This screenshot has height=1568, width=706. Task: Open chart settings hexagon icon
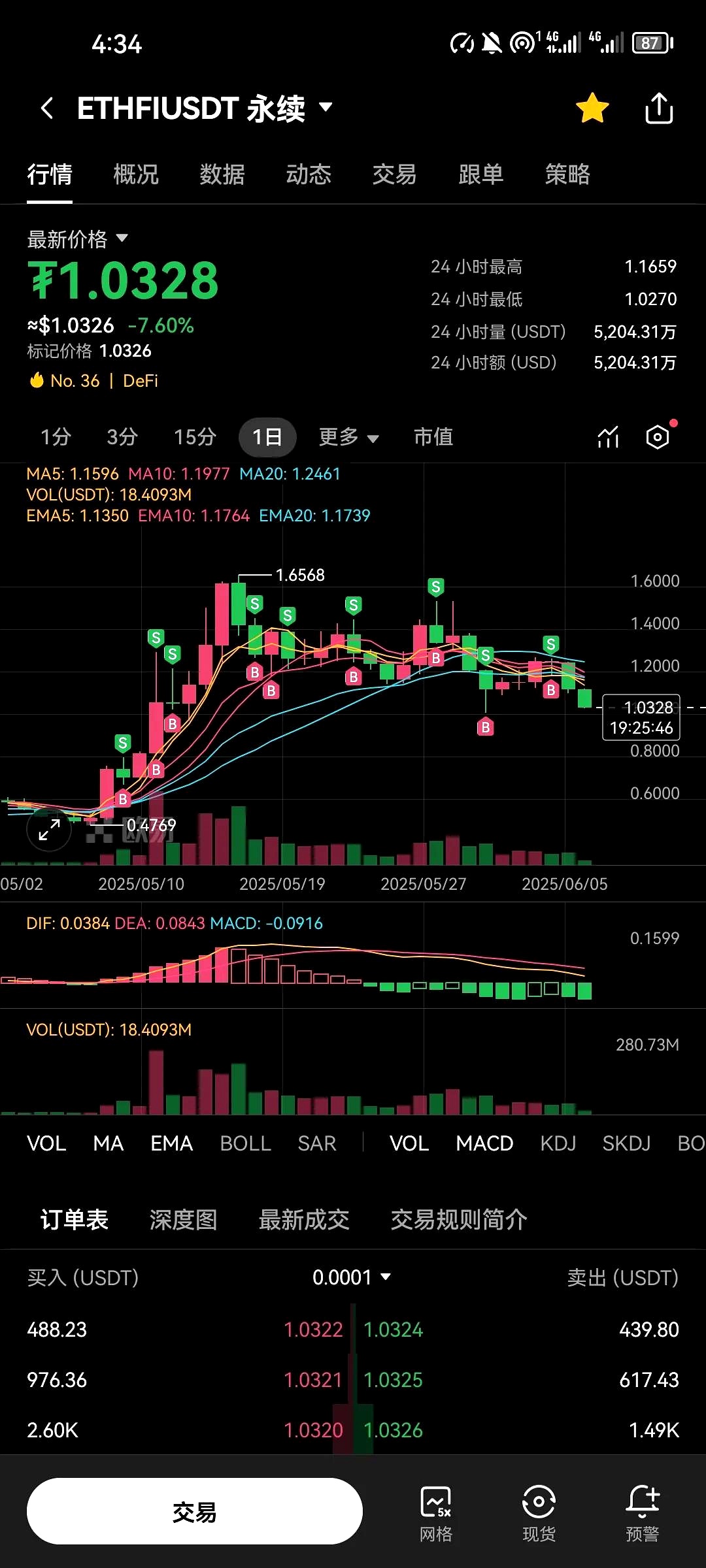(x=658, y=436)
